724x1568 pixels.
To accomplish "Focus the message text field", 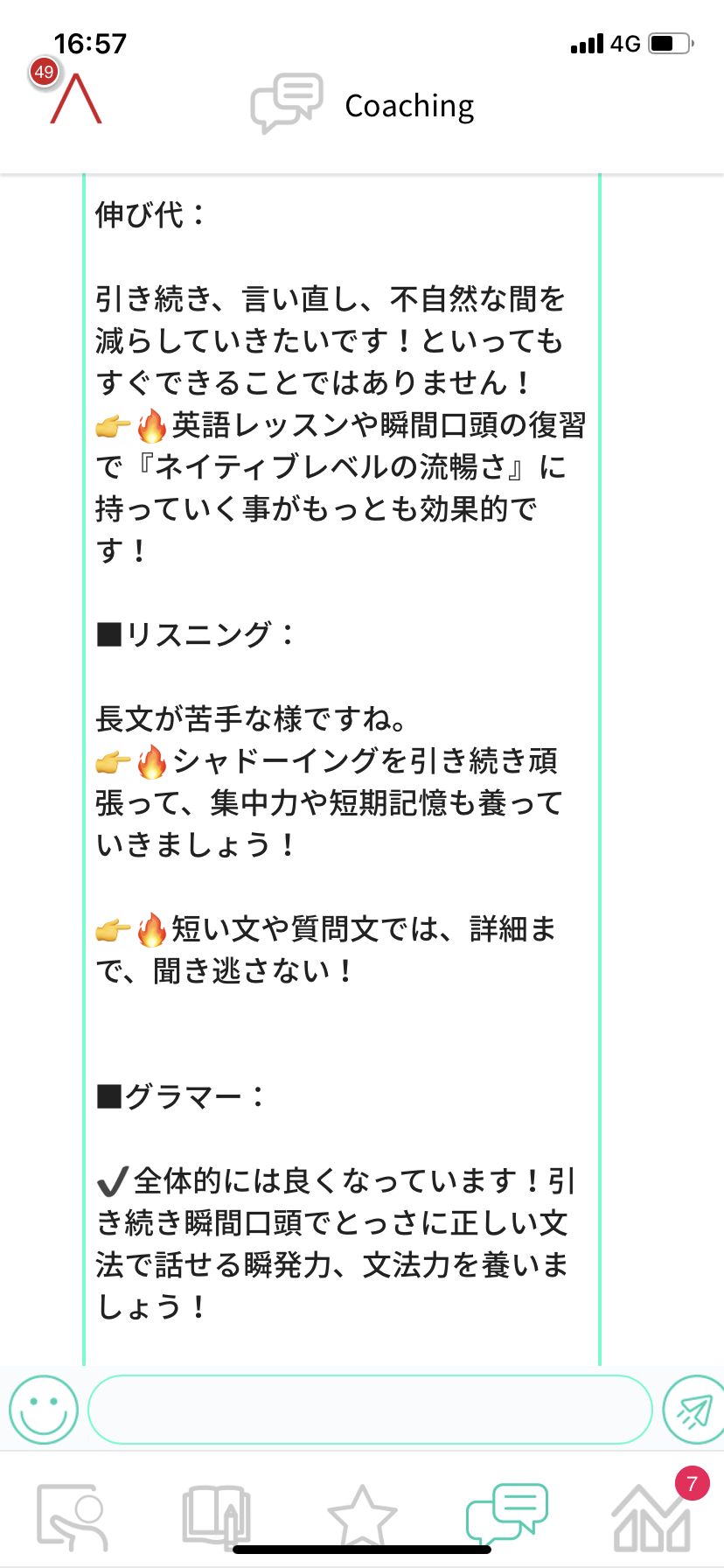I will [x=370, y=1410].
